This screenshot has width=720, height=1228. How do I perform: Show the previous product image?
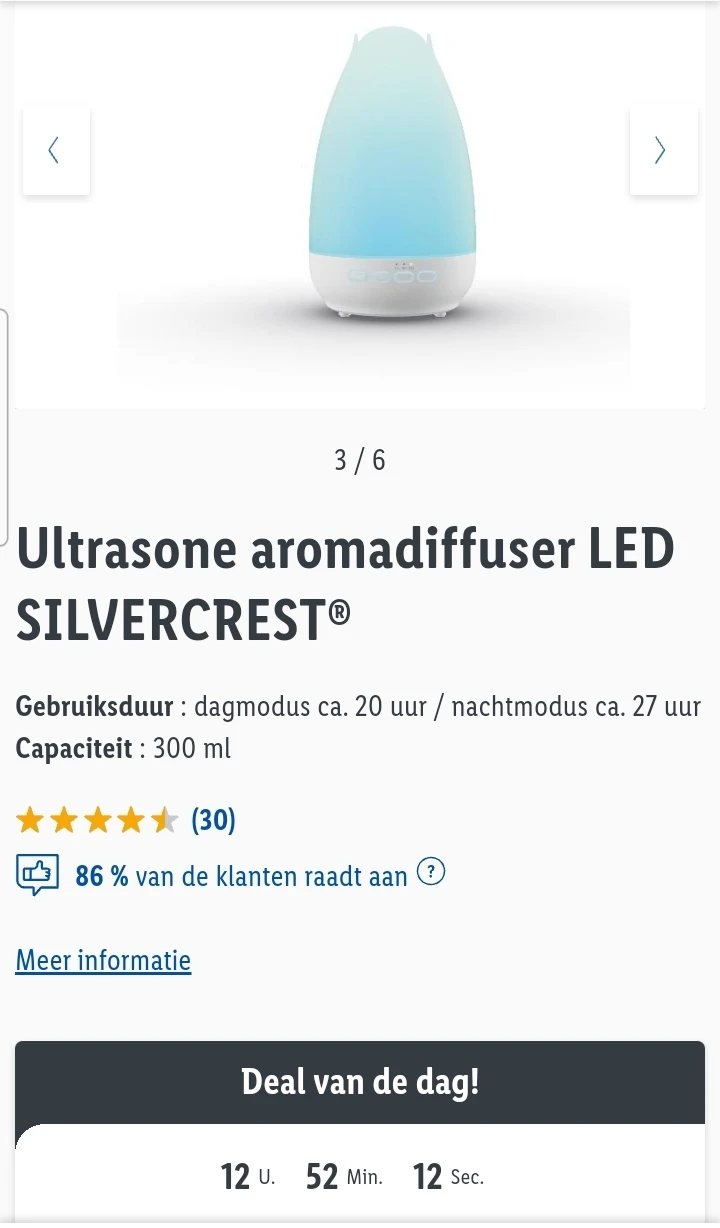[x=55, y=151]
